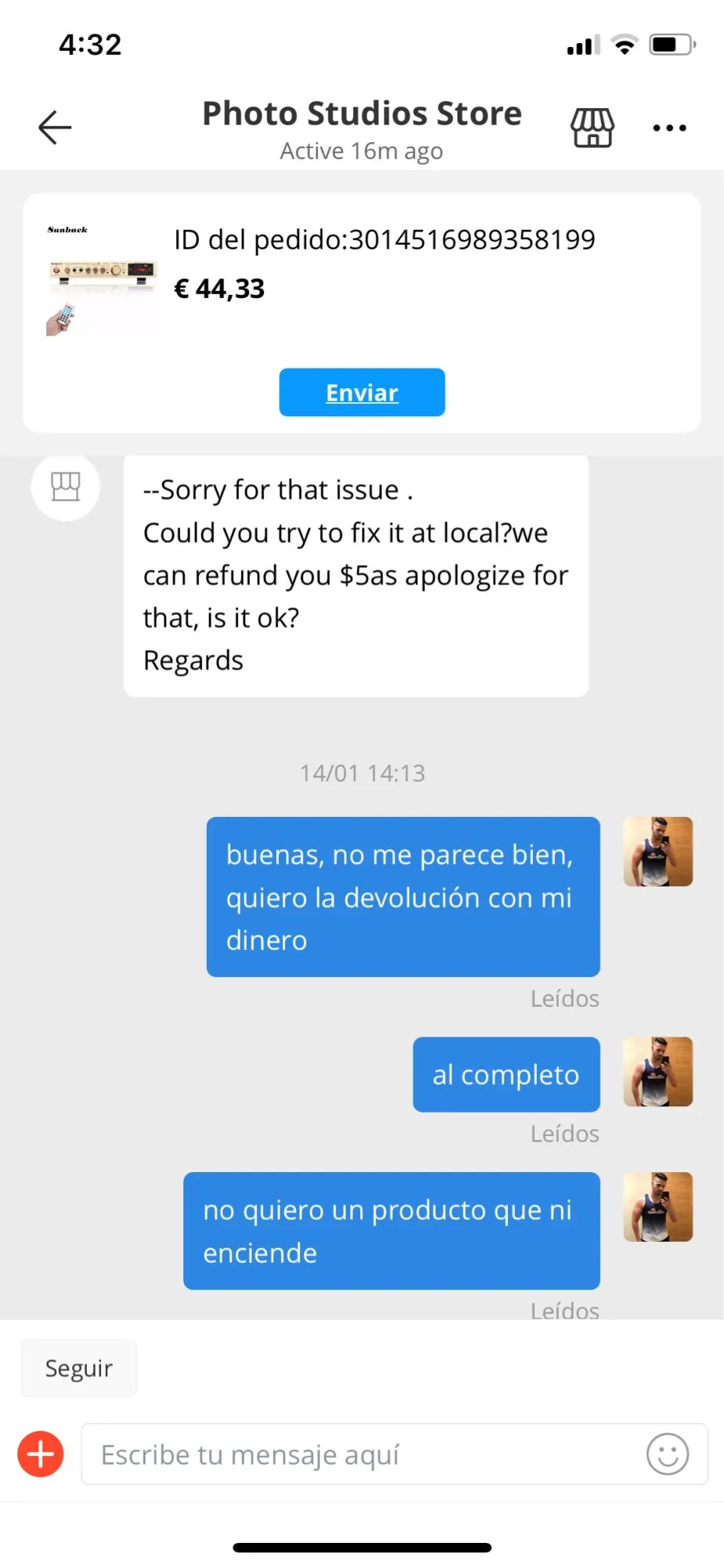Tap profile photo beside 'al completo' message

(x=658, y=1072)
